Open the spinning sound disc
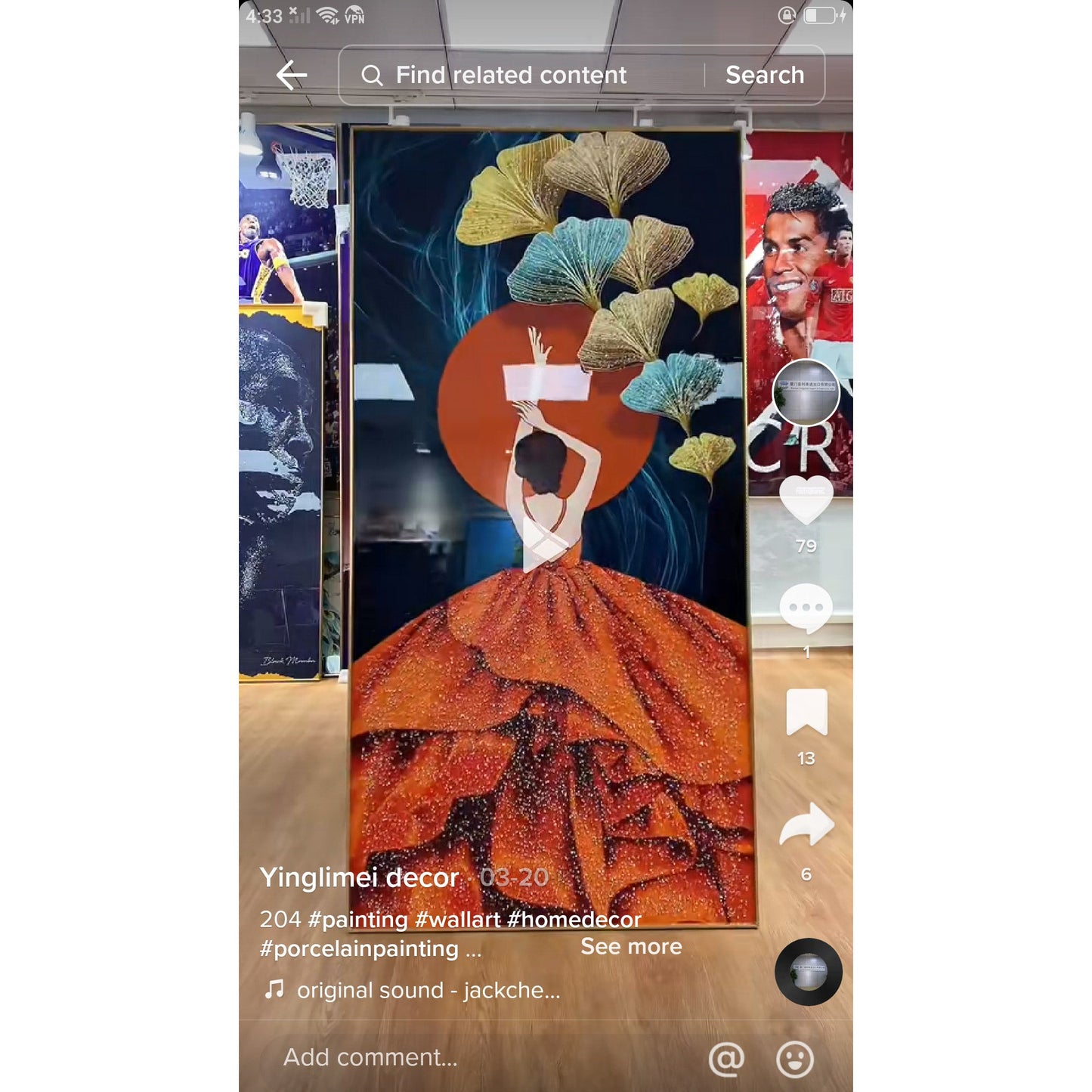1092x1092 pixels. pyautogui.click(x=808, y=972)
